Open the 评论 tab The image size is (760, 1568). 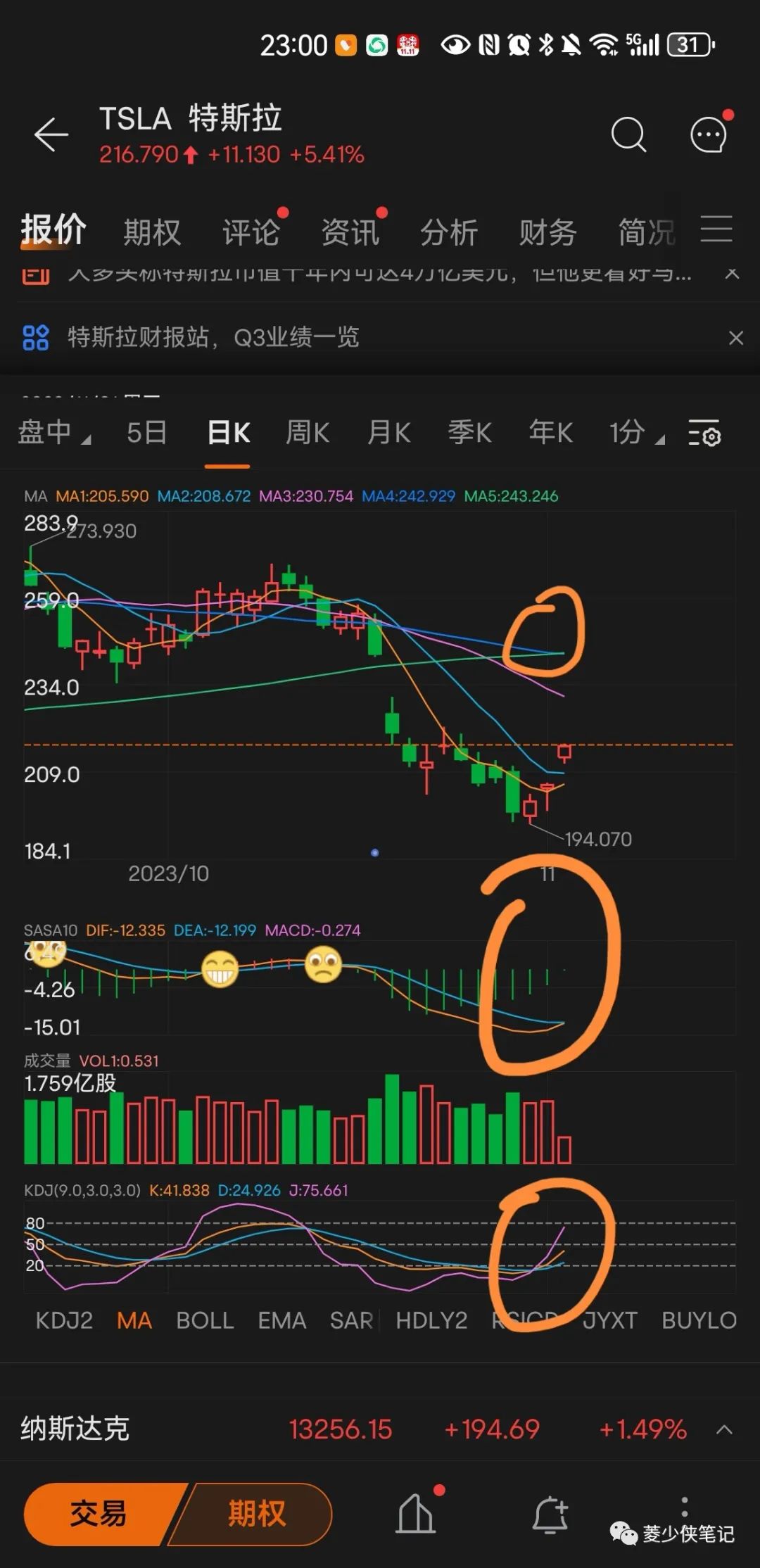coord(251,232)
